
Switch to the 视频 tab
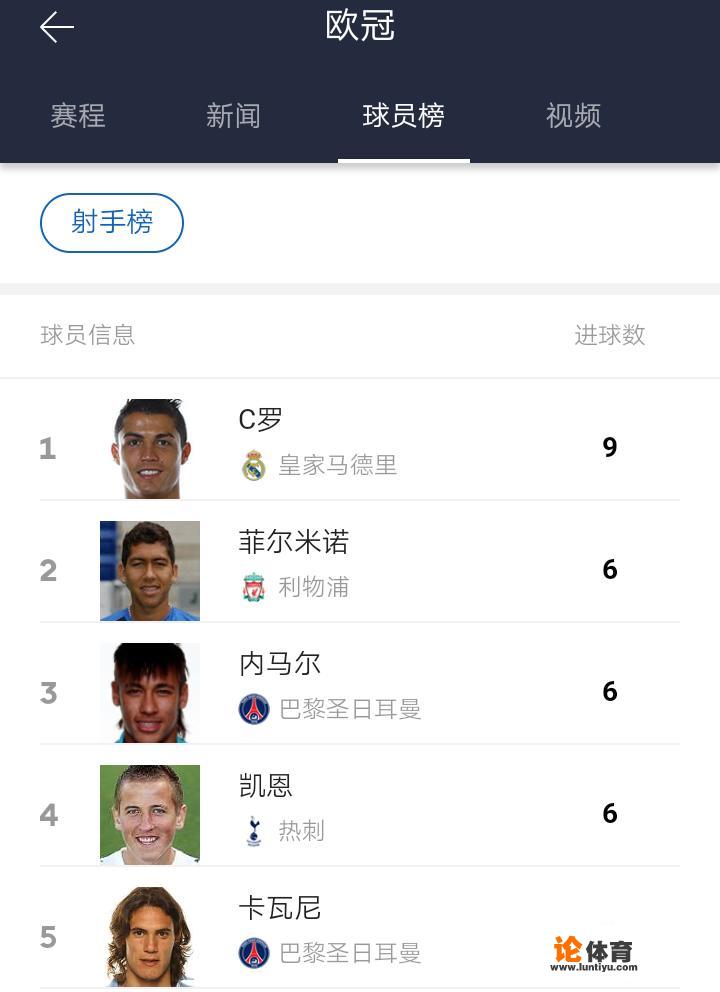point(571,116)
